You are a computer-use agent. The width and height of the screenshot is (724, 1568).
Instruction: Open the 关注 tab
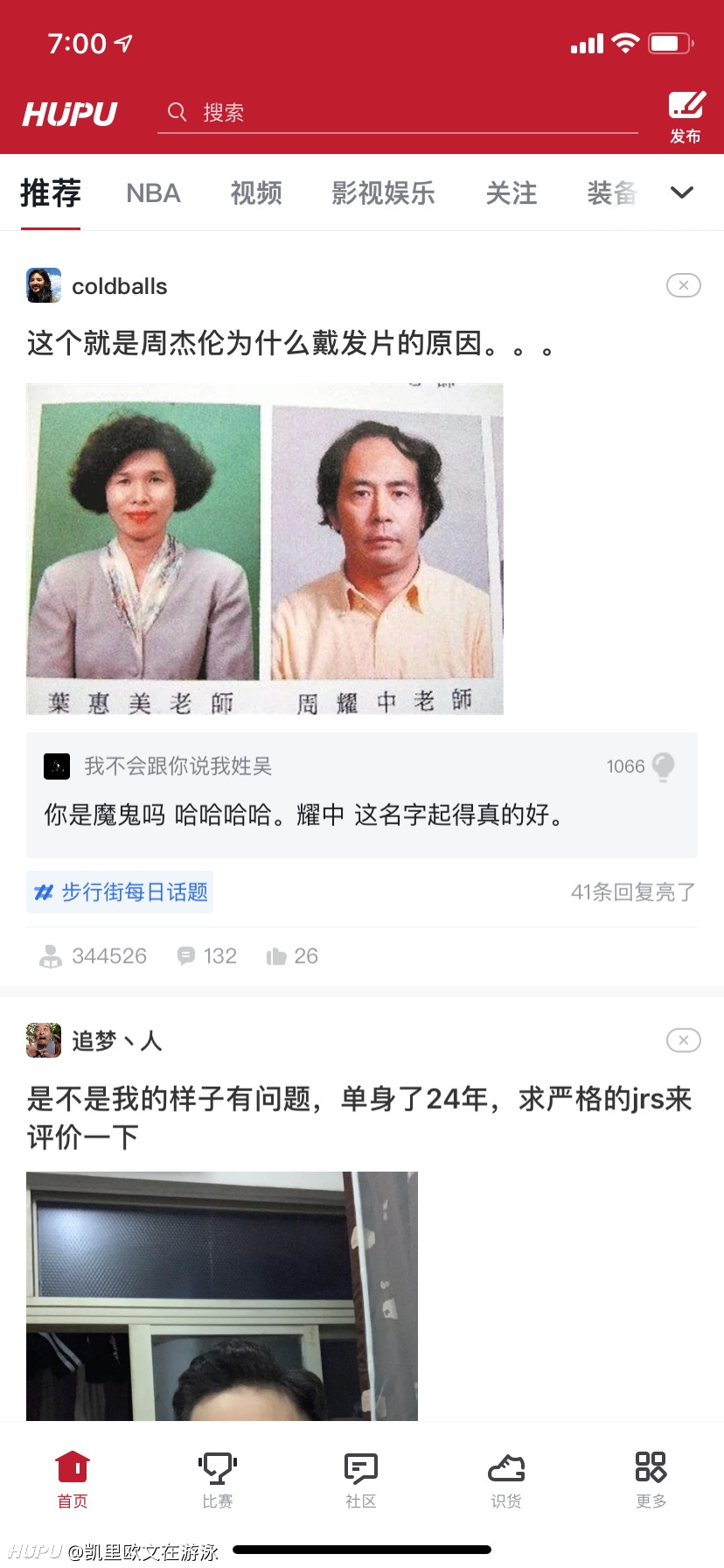512,193
